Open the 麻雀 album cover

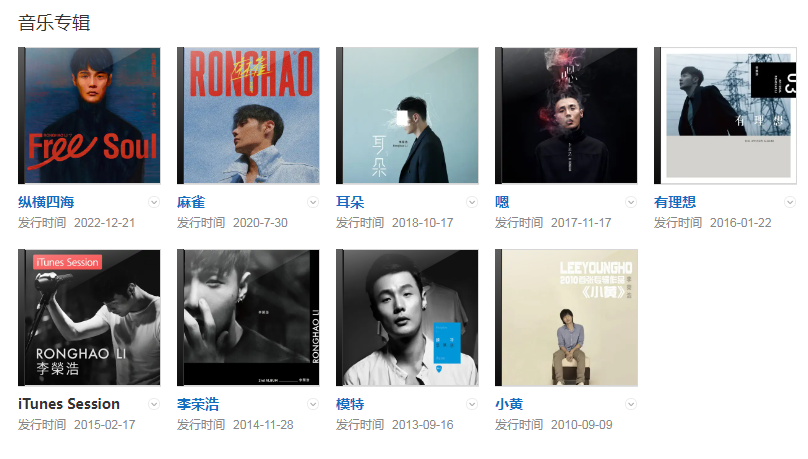coord(249,115)
